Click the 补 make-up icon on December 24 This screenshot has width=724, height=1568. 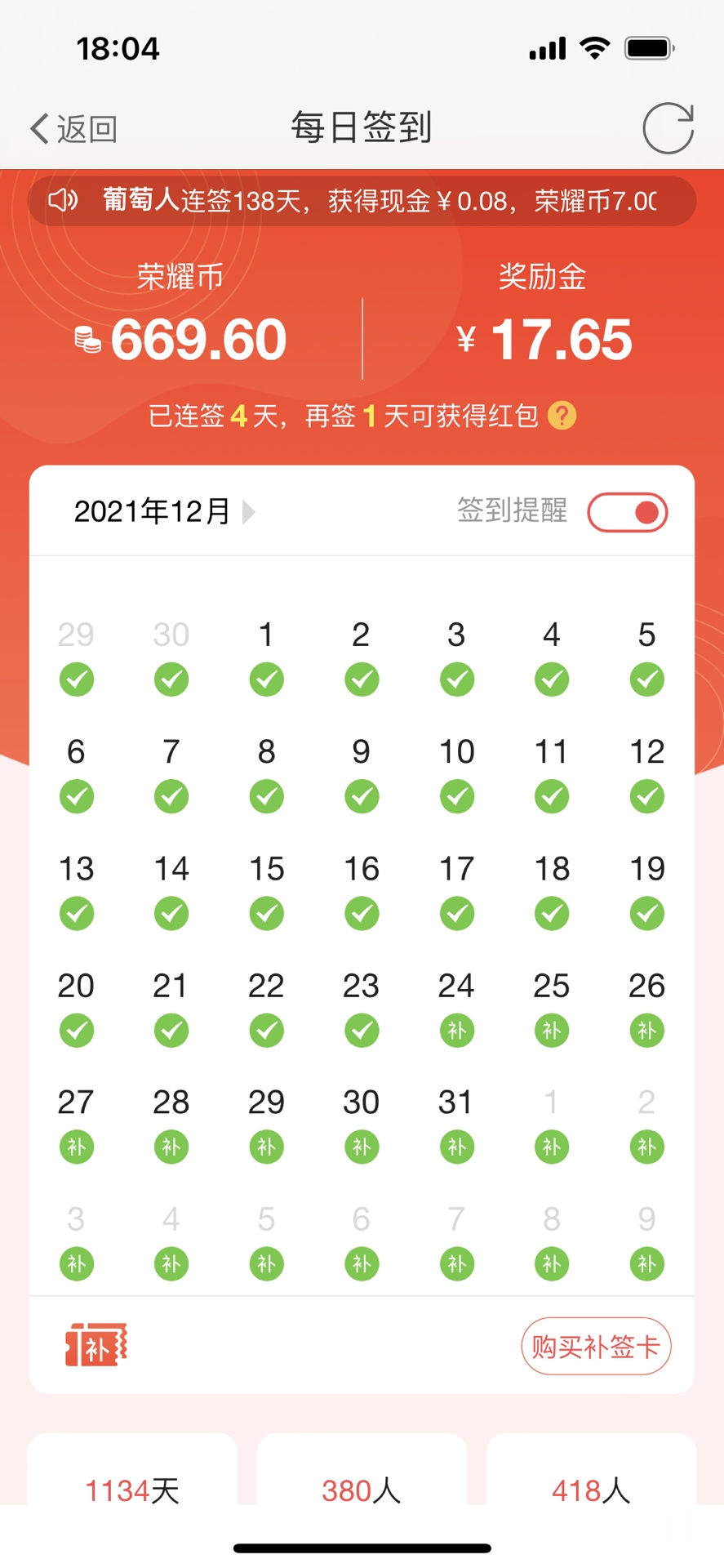(x=456, y=1030)
